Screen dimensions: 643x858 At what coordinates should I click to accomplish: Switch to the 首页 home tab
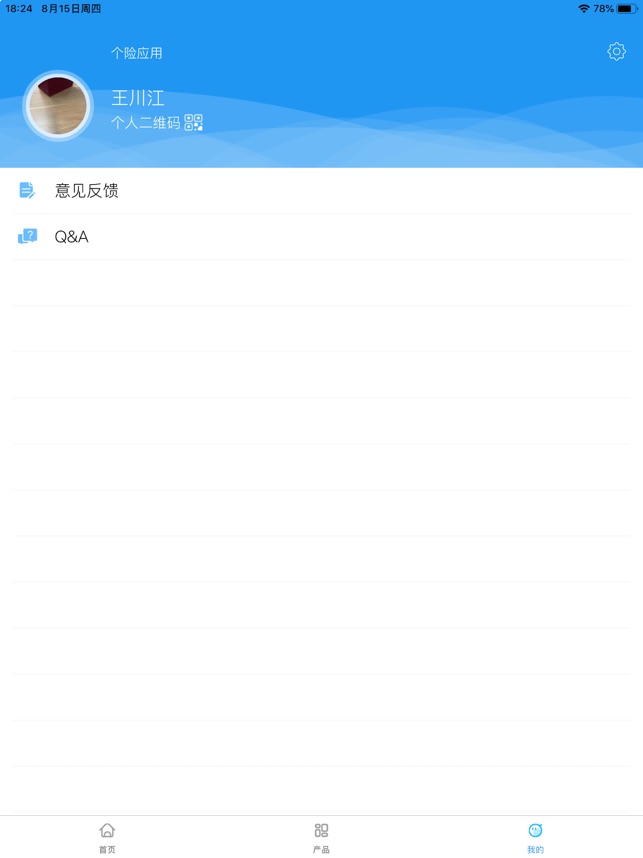click(107, 837)
